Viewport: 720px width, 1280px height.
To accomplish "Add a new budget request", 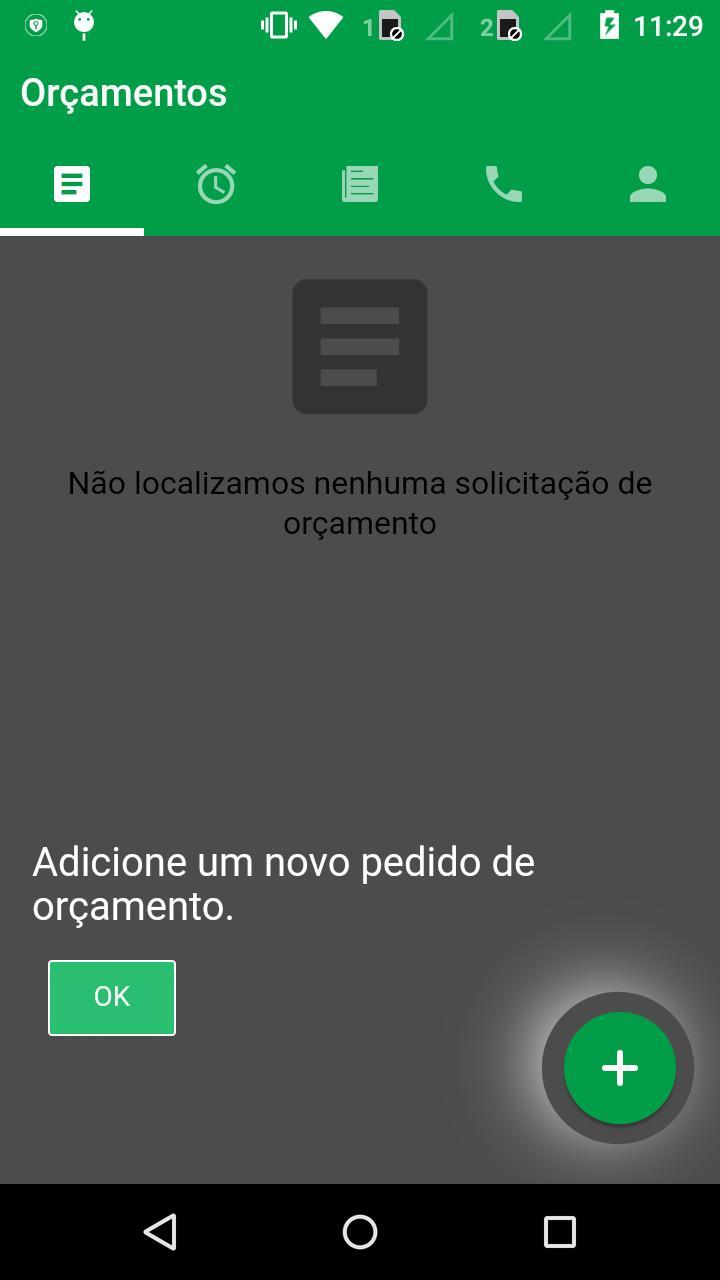I will pos(620,1068).
